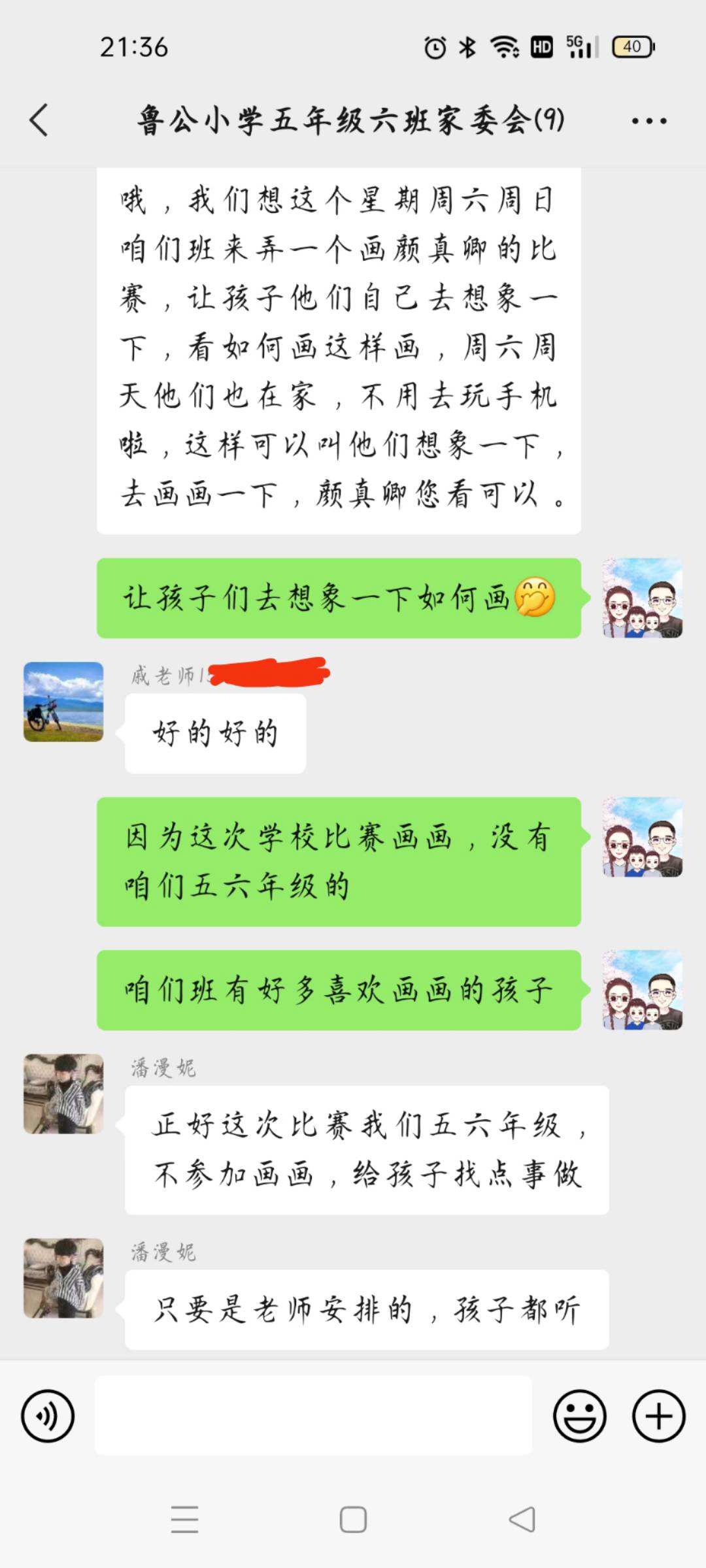Tap the back arrow to leave chat
The width and height of the screenshot is (706, 1568).
37,120
